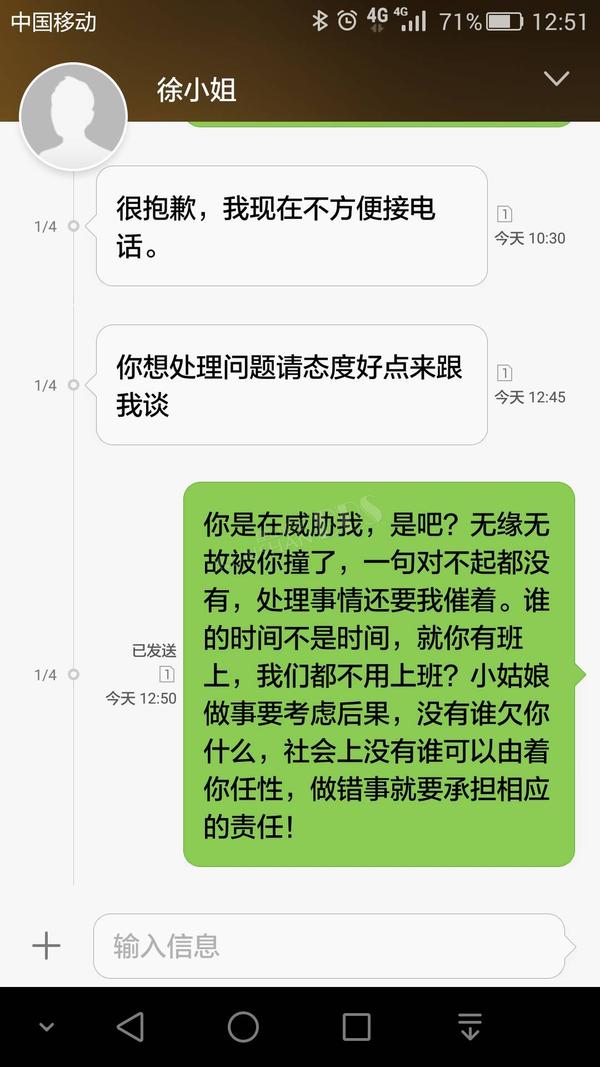Select the message 你想处理问题请态度好点来跟我谈
Image resolution: width=600 pixels, height=1067 pixels.
[292, 385]
